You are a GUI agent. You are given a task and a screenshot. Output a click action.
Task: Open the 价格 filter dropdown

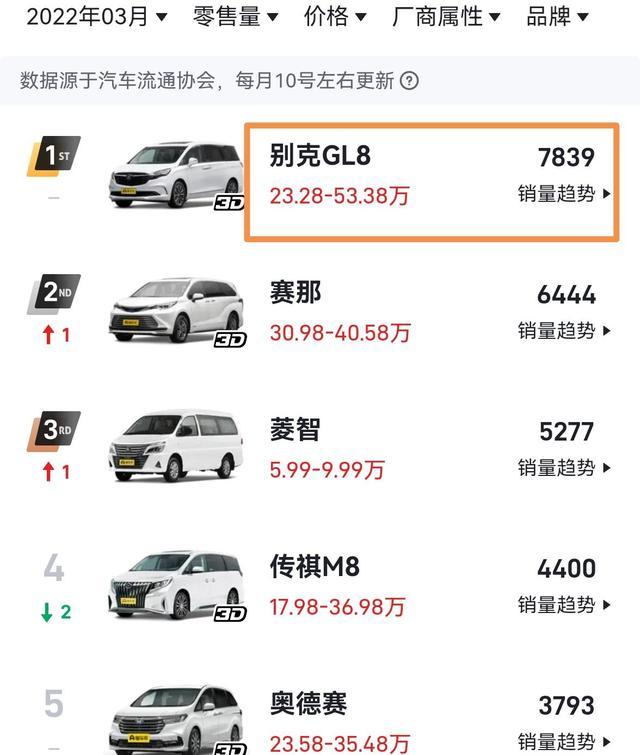(x=334, y=16)
